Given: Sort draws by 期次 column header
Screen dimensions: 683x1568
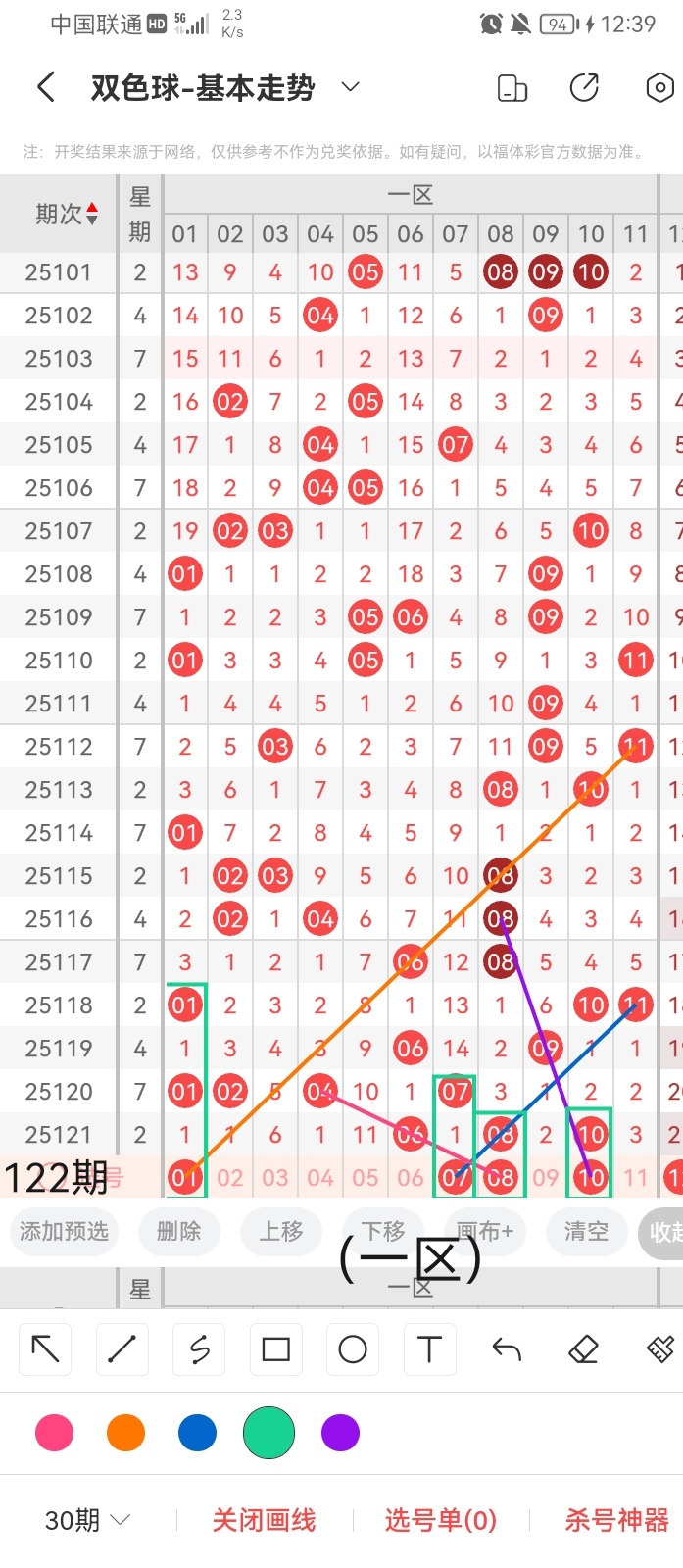Looking at the screenshot, I should pos(67,214).
